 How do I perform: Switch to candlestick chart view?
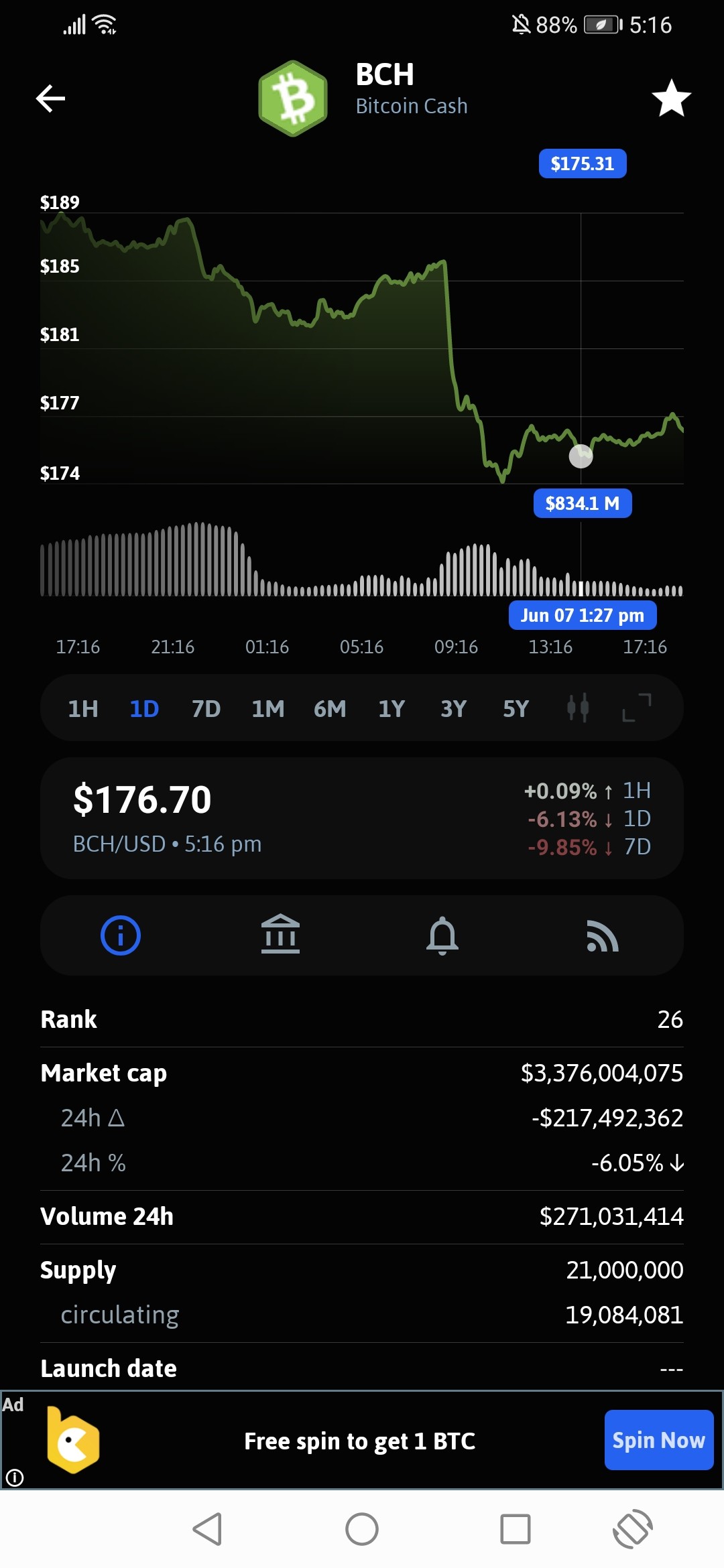(578, 707)
